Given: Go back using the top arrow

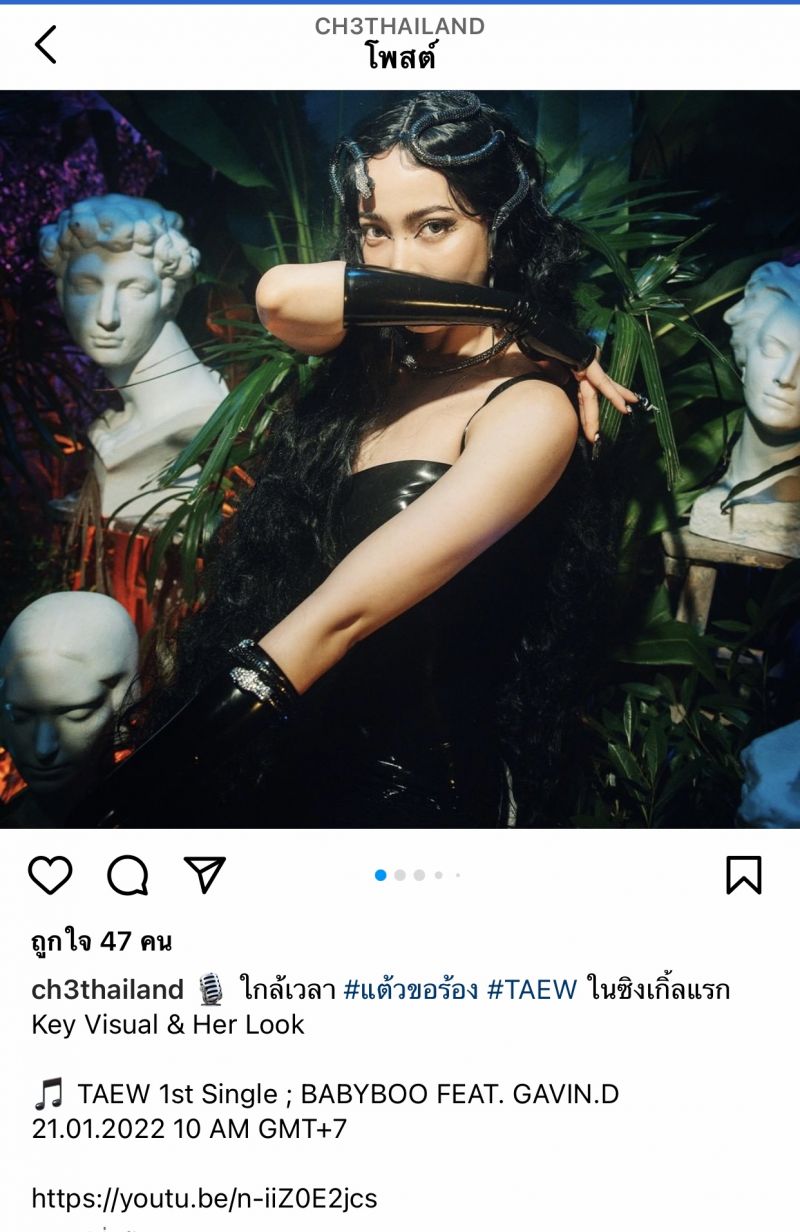Looking at the screenshot, I should [46, 45].
